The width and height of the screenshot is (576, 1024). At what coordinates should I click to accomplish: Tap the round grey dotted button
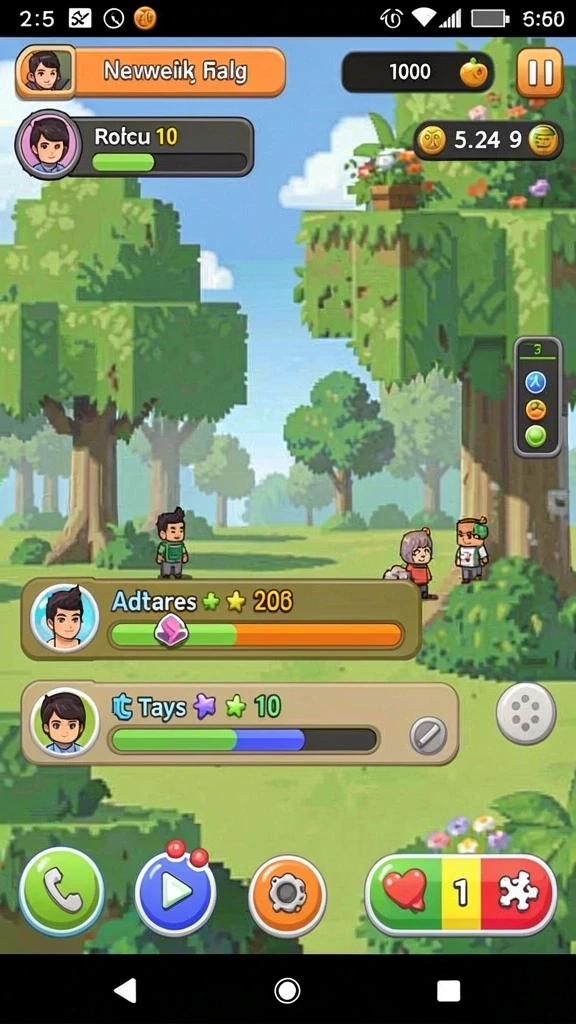coord(526,713)
